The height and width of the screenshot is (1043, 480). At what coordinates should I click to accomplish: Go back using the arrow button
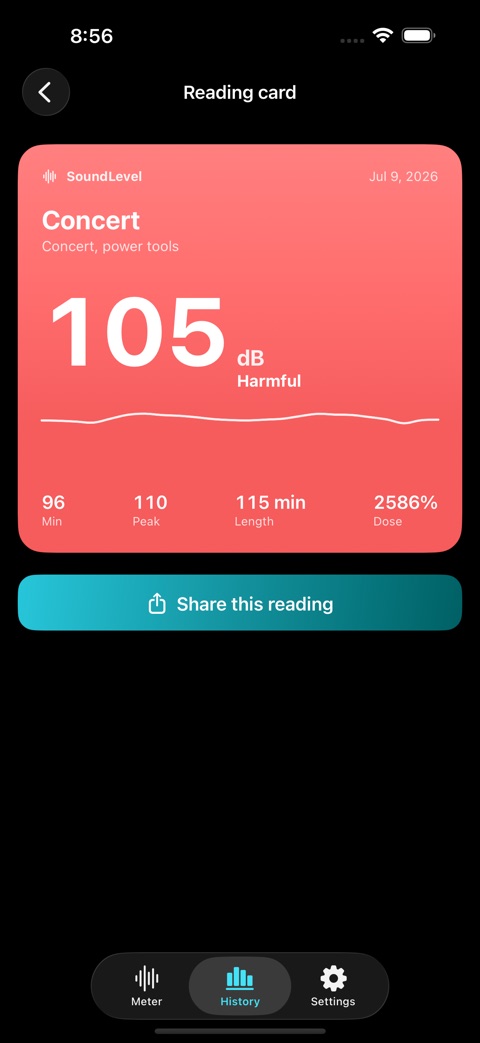[46, 92]
